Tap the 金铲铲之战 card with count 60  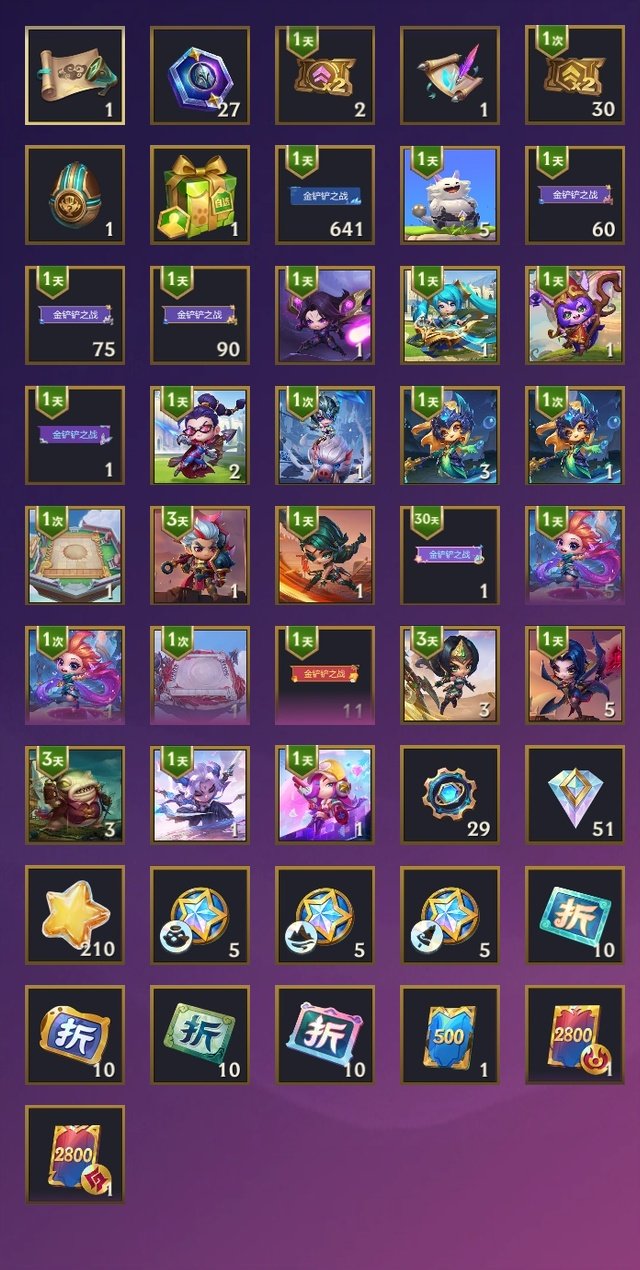point(575,195)
